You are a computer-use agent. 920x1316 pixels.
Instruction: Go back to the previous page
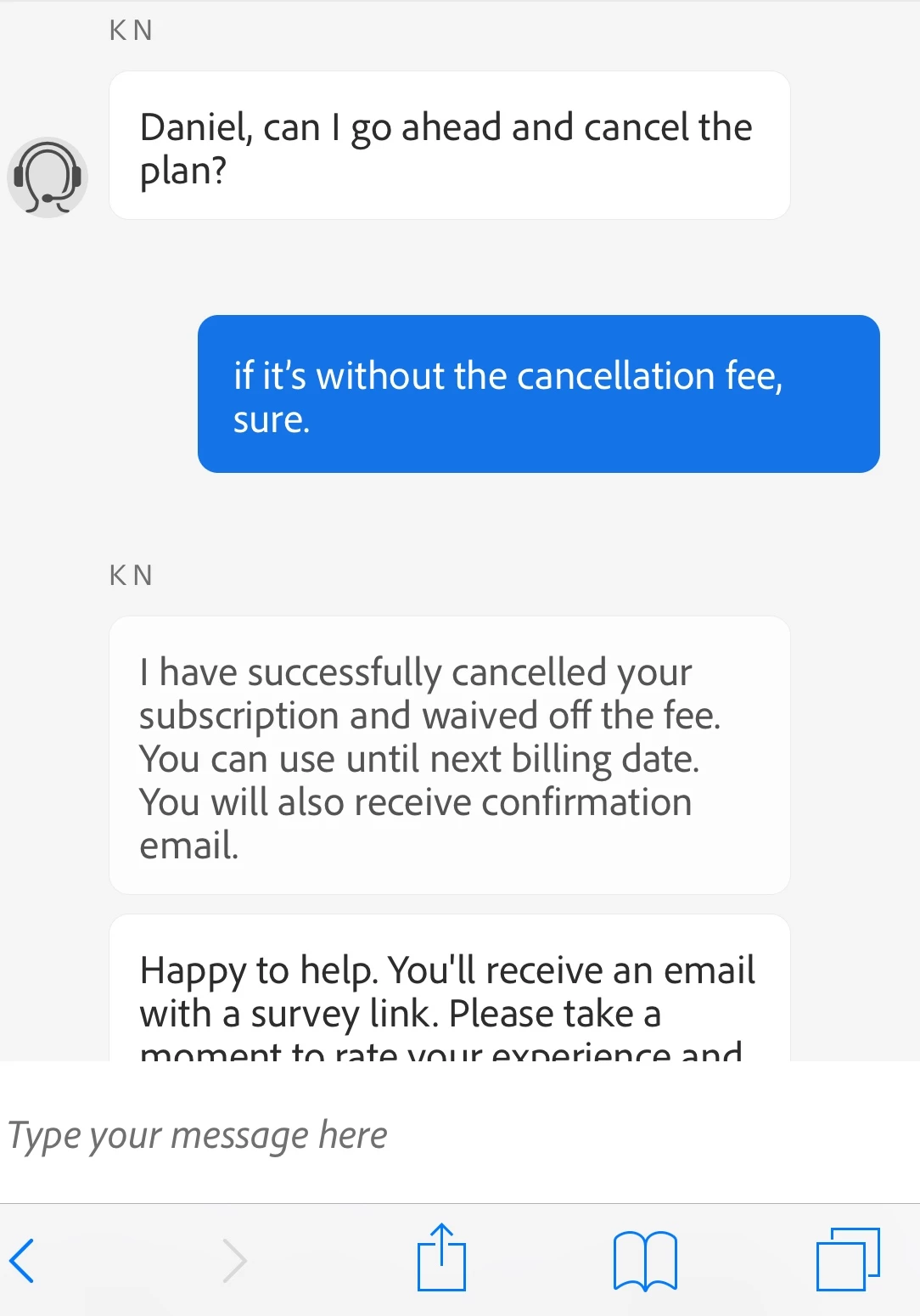click(x=23, y=1260)
